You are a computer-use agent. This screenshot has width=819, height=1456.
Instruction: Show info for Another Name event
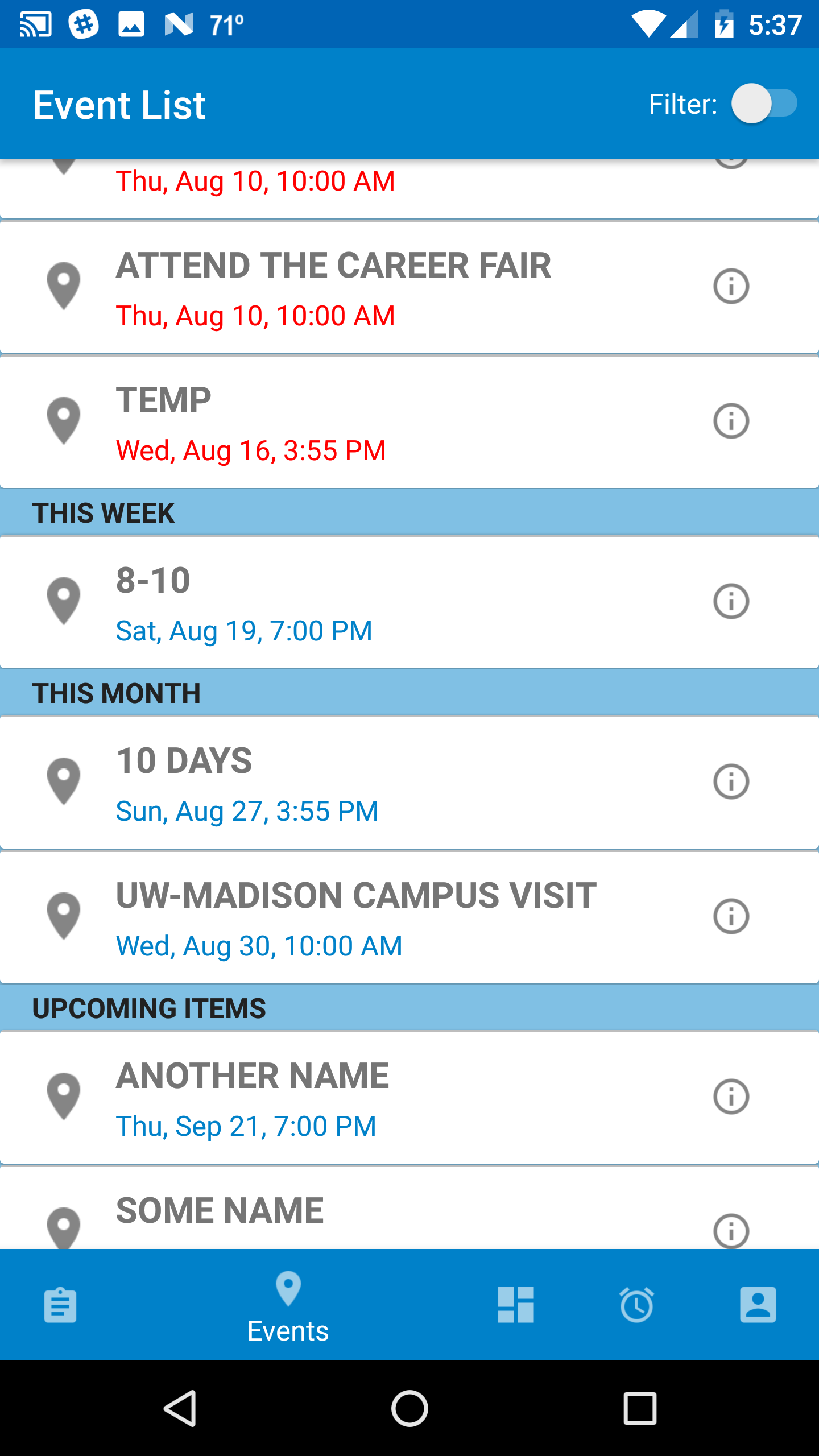[731, 1097]
